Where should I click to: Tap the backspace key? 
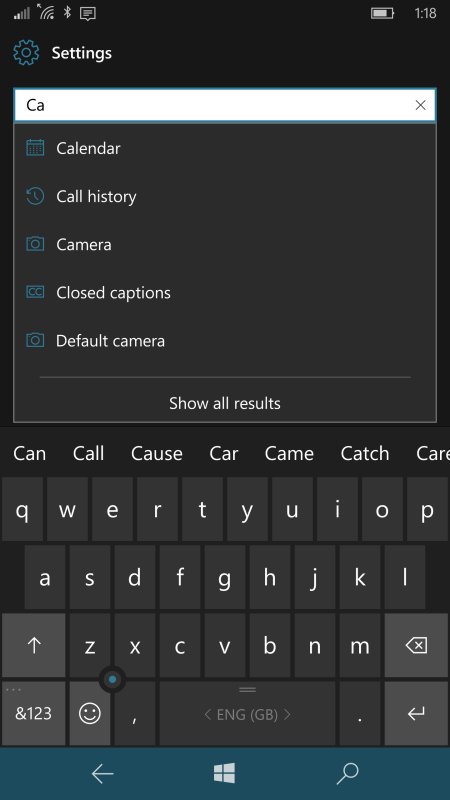coord(416,646)
